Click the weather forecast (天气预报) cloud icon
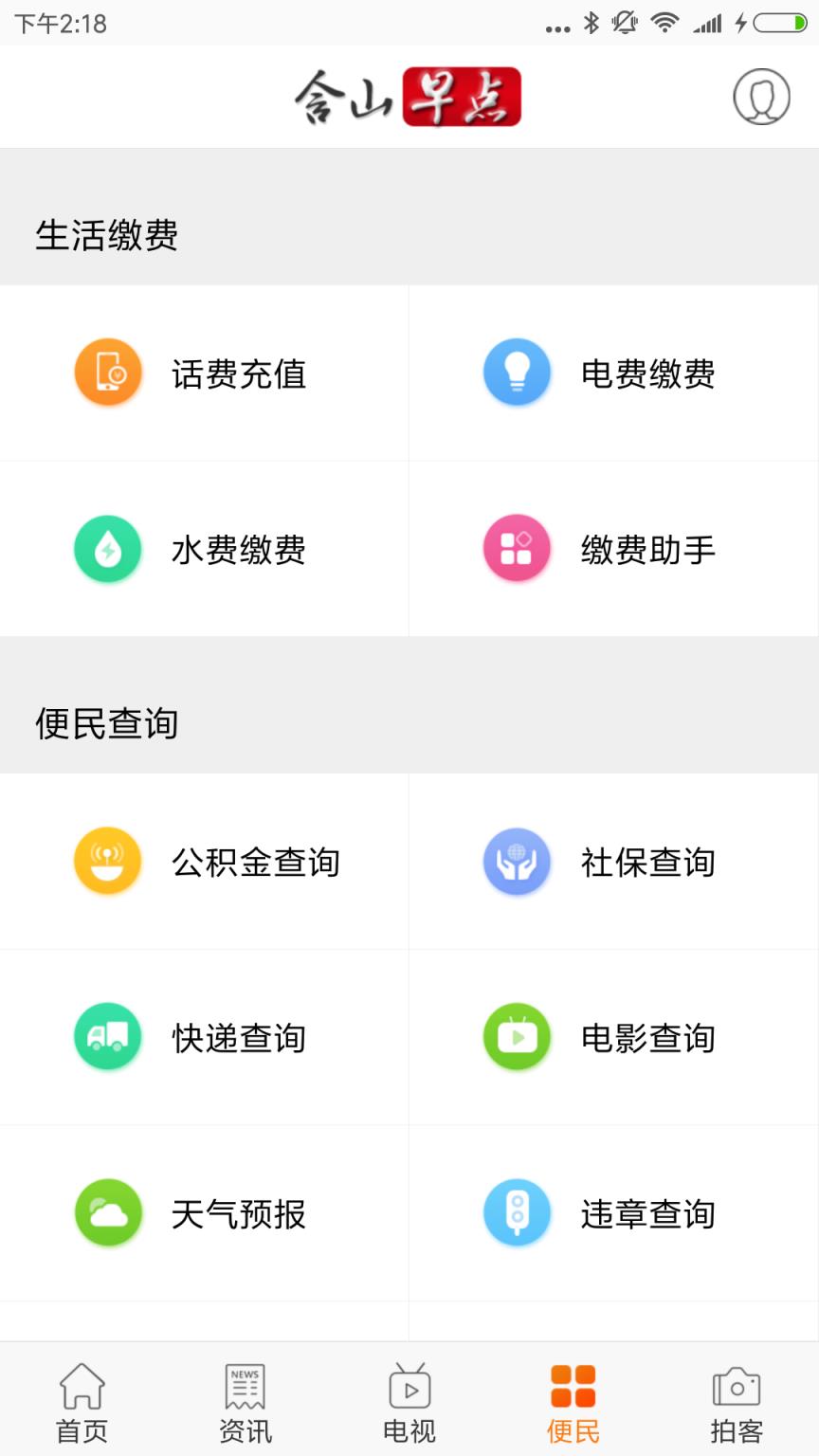 tap(108, 1213)
